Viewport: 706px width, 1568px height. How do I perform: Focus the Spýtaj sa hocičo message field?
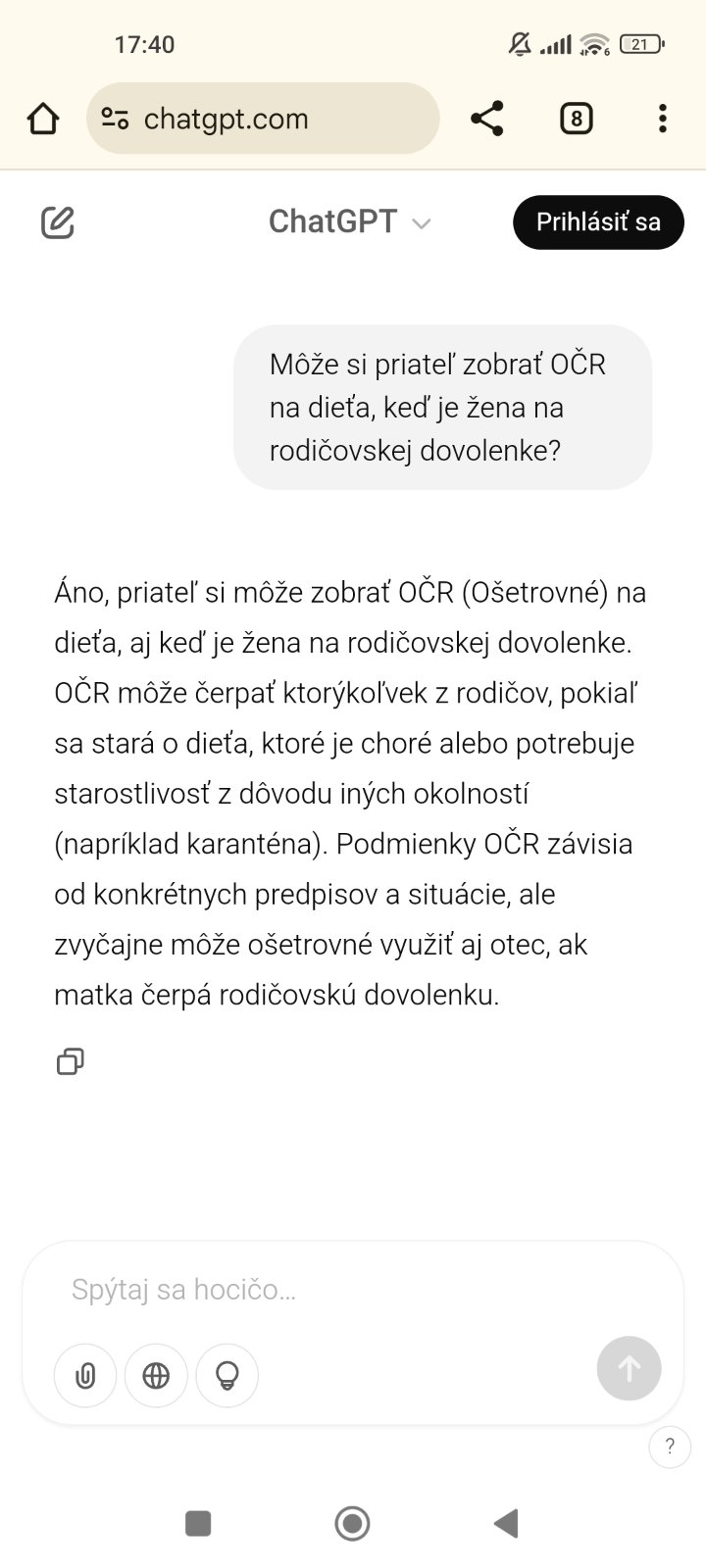353,1290
